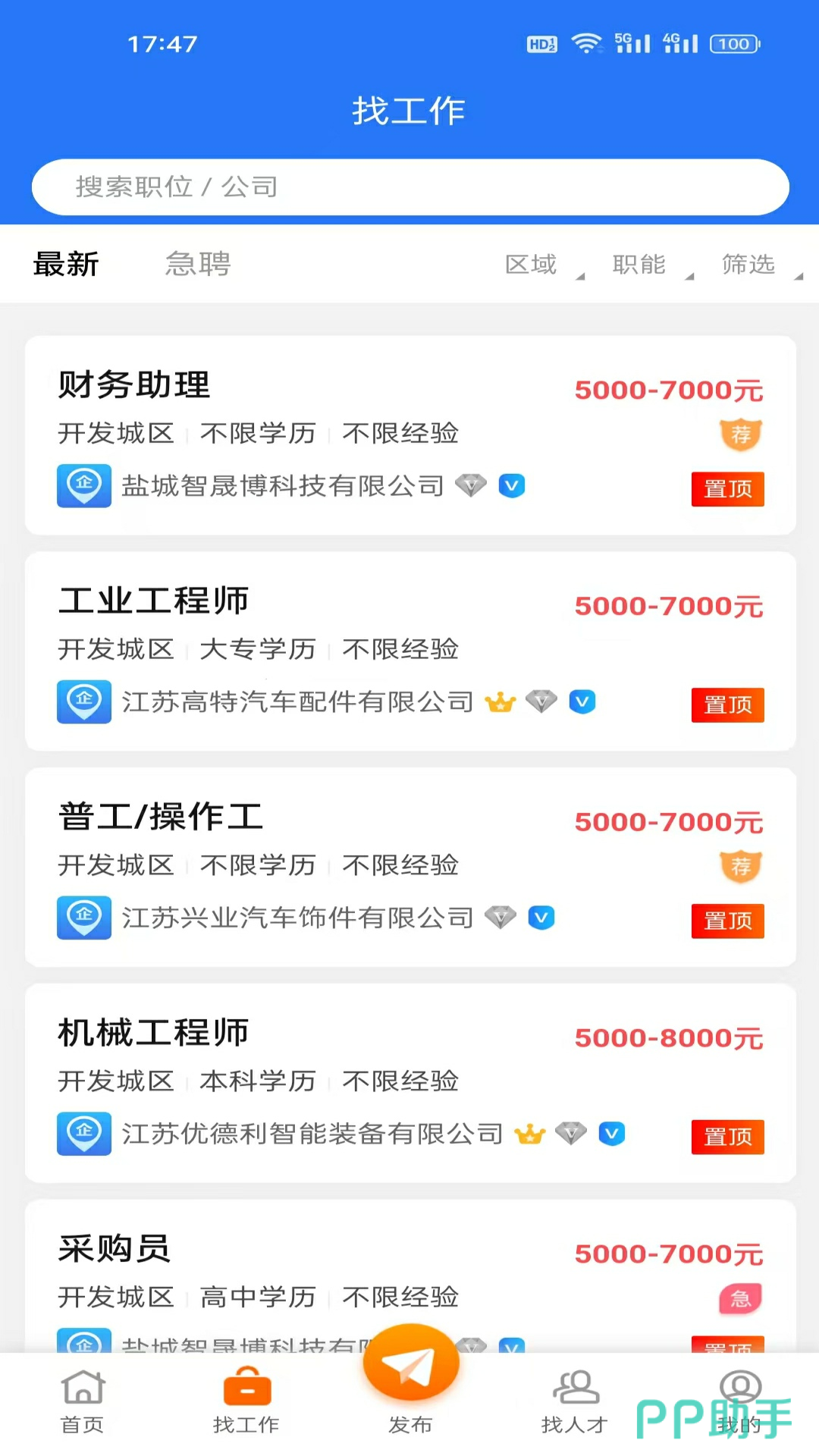Screen dimensions: 819x1456
Task: Switch to the 找人才 tab
Action: 575,1401
